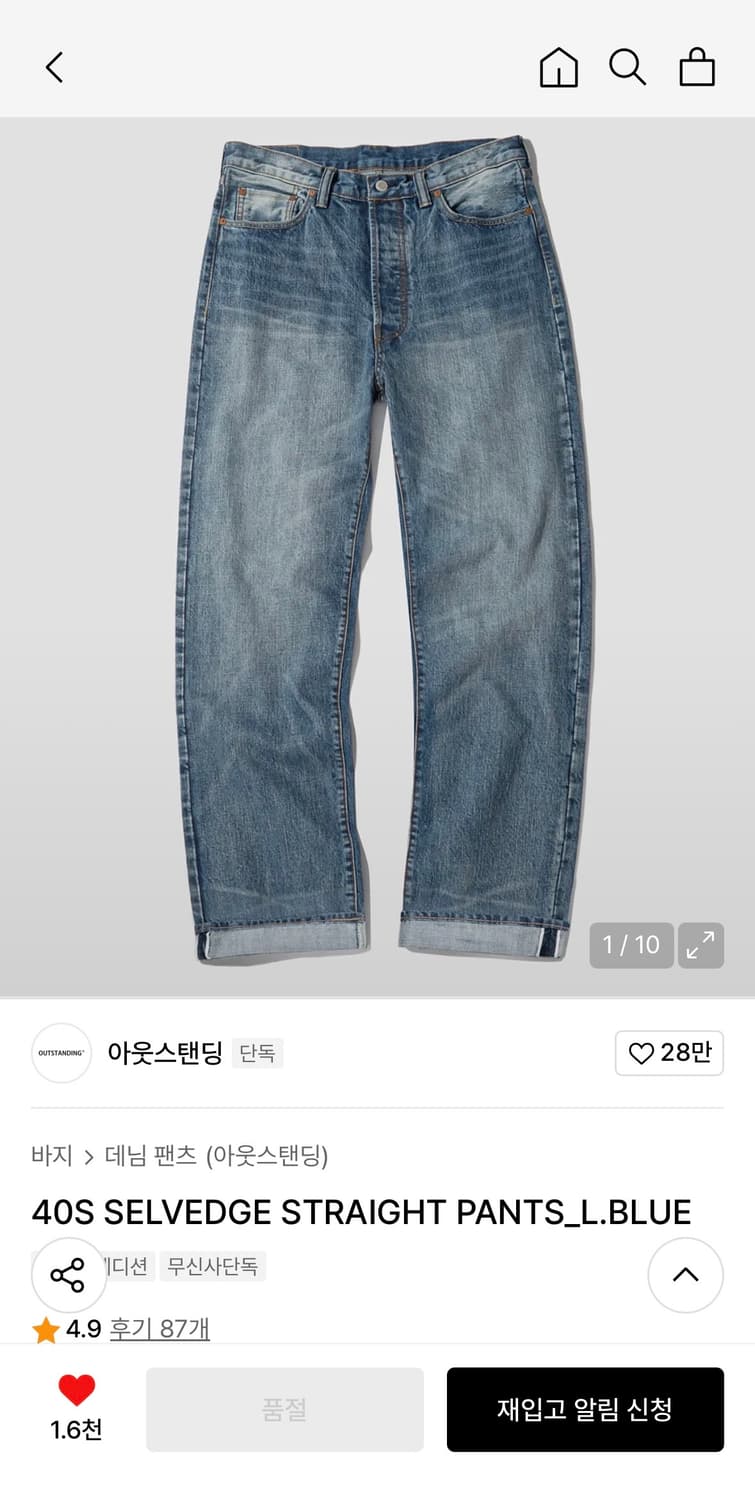Select the search icon
Image resolution: width=755 pixels, height=1500 pixels.
(628, 67)
